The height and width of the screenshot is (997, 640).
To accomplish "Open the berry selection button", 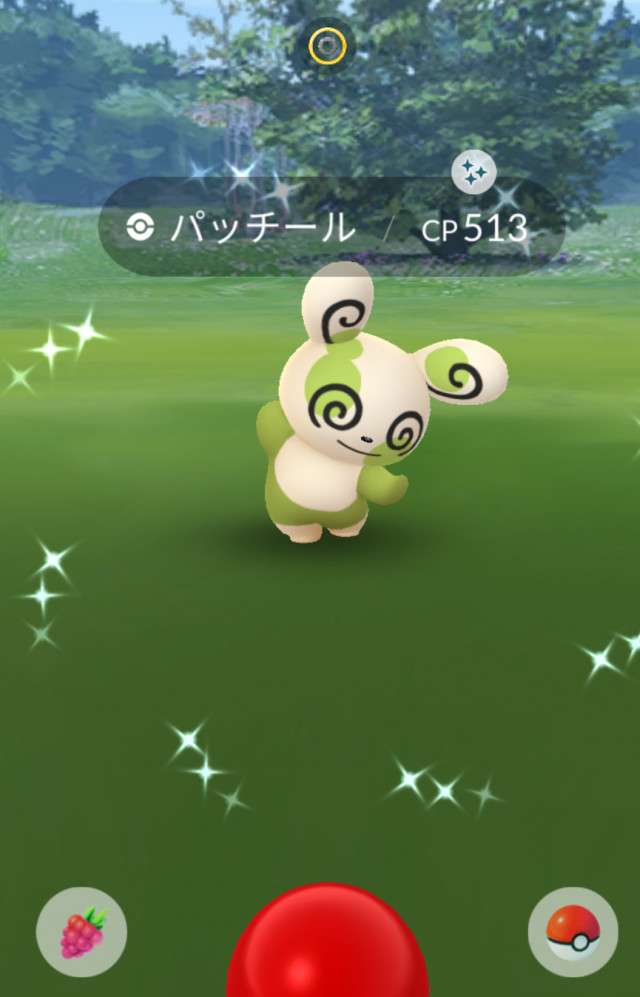I will click(81, 932).
